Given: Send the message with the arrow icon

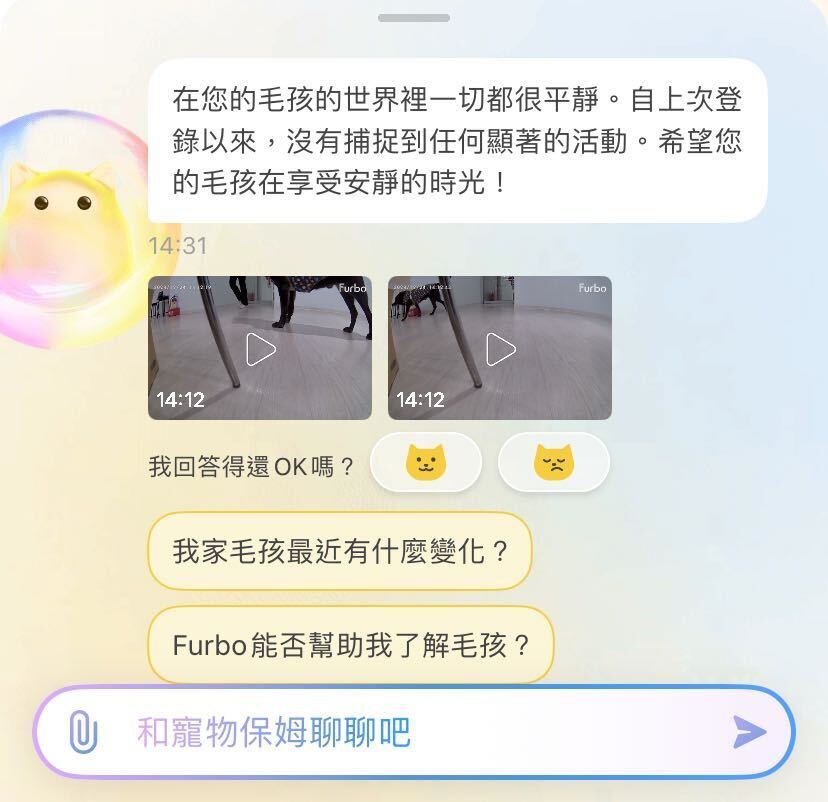Looking at the screenshot, I should [x=749, y=732].
